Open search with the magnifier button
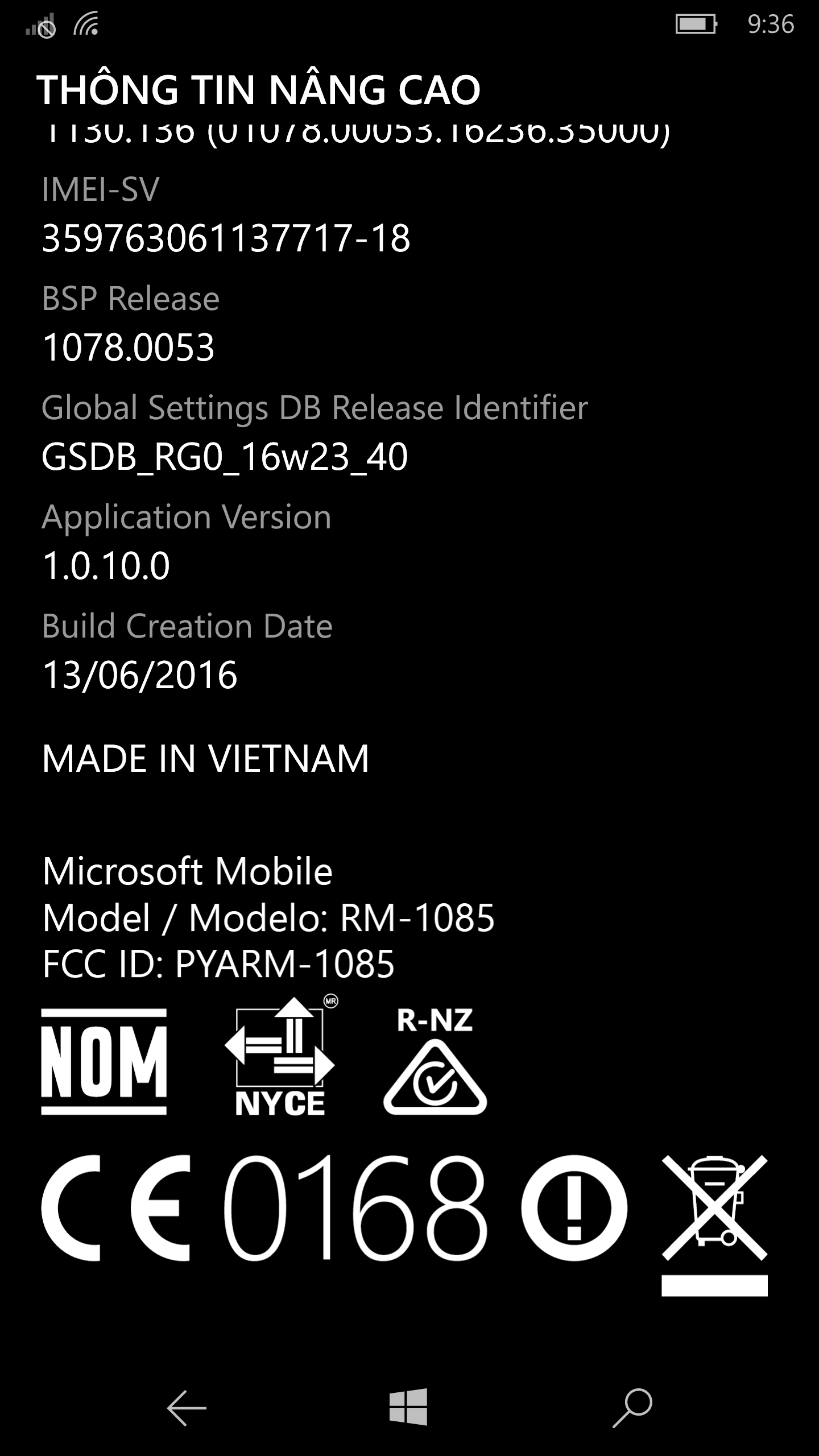Screen dimensions: 819x1456 632,1408
